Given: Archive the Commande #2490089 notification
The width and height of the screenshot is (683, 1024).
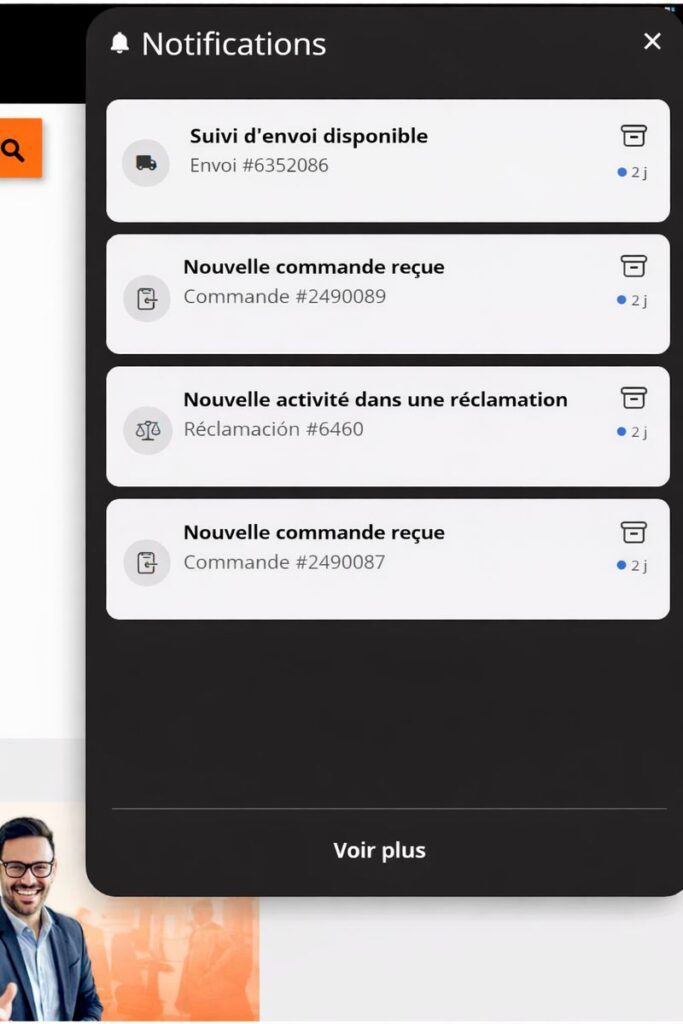Looking at the screenshot, I should click(633, 265).
